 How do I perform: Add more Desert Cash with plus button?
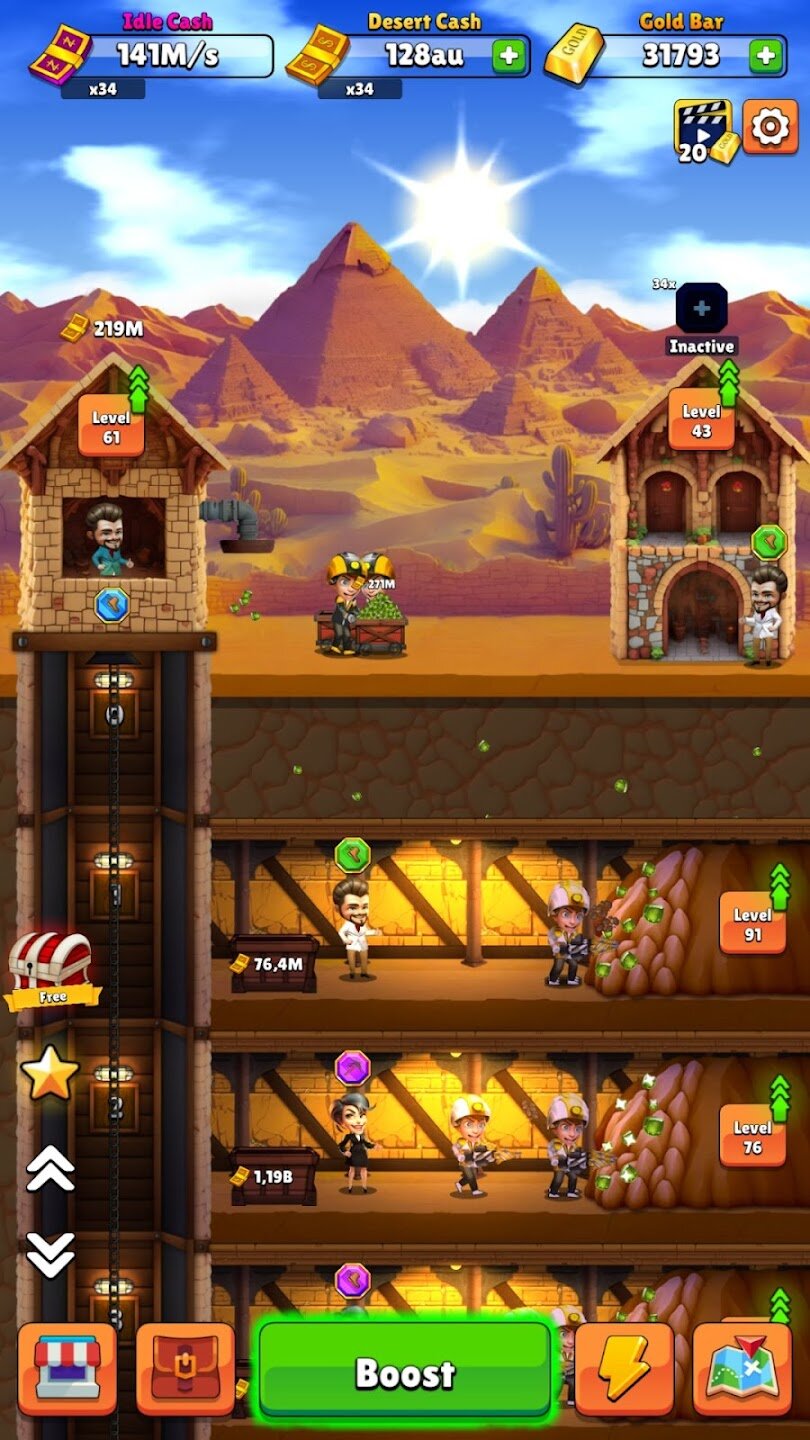click(509, 56)
